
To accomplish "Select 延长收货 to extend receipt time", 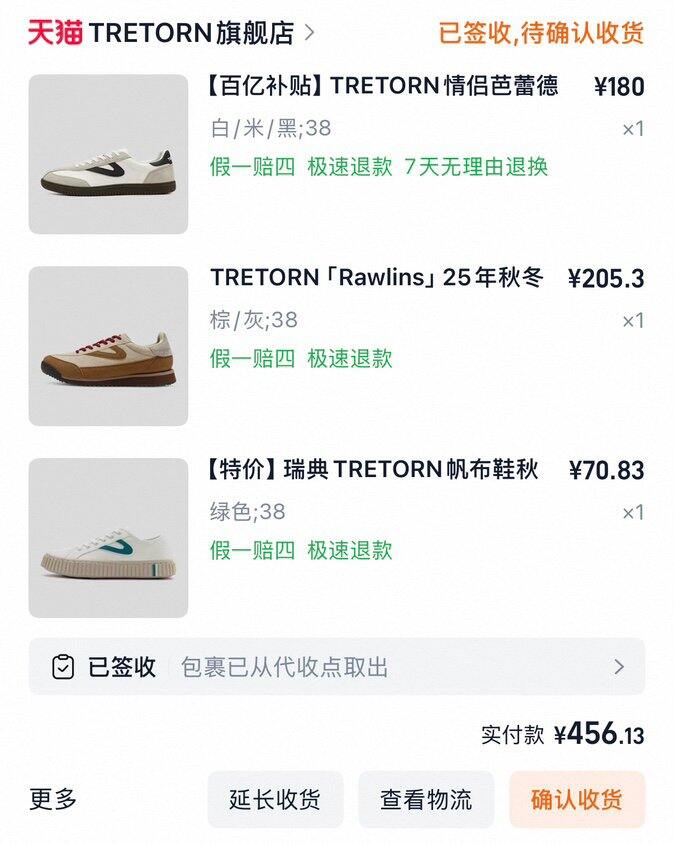I will pos(275,799).
